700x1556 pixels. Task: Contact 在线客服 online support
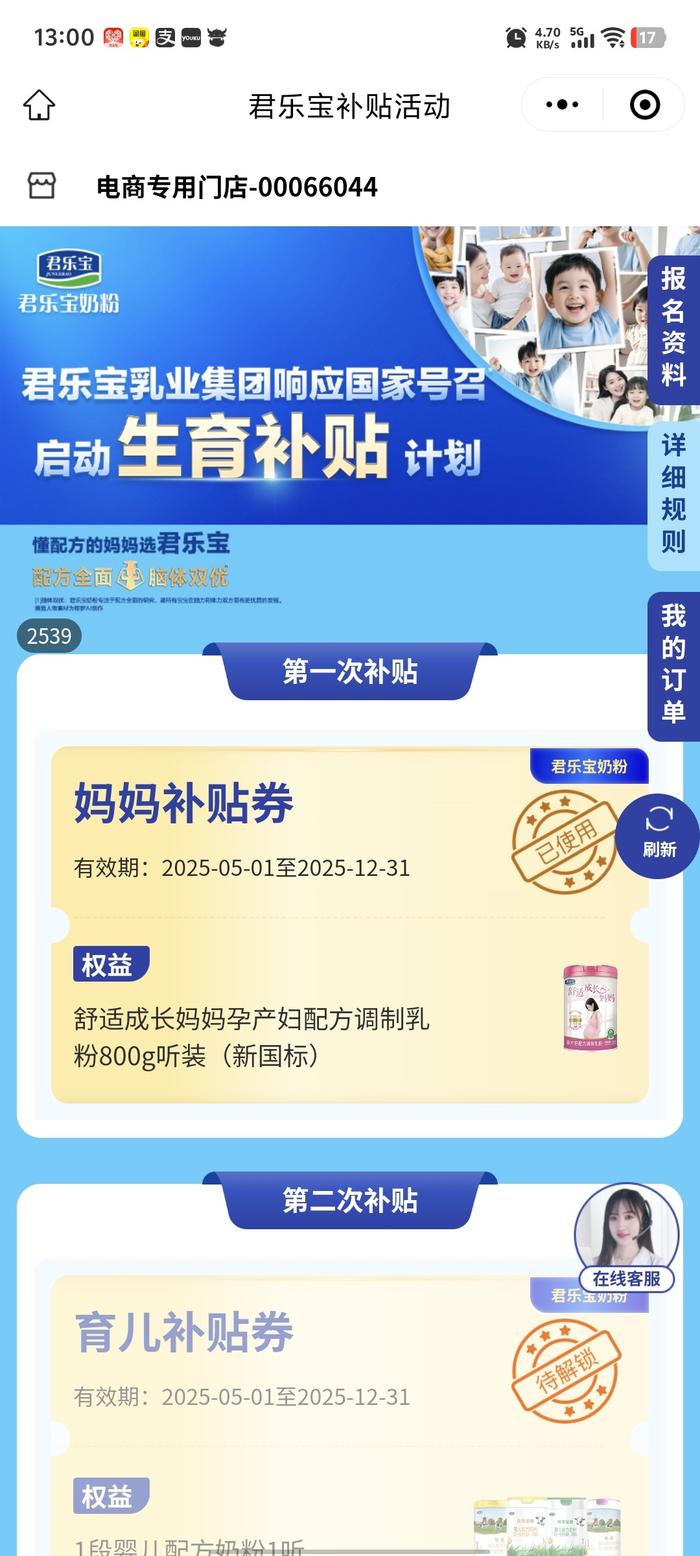click(x=626, y=1238)
